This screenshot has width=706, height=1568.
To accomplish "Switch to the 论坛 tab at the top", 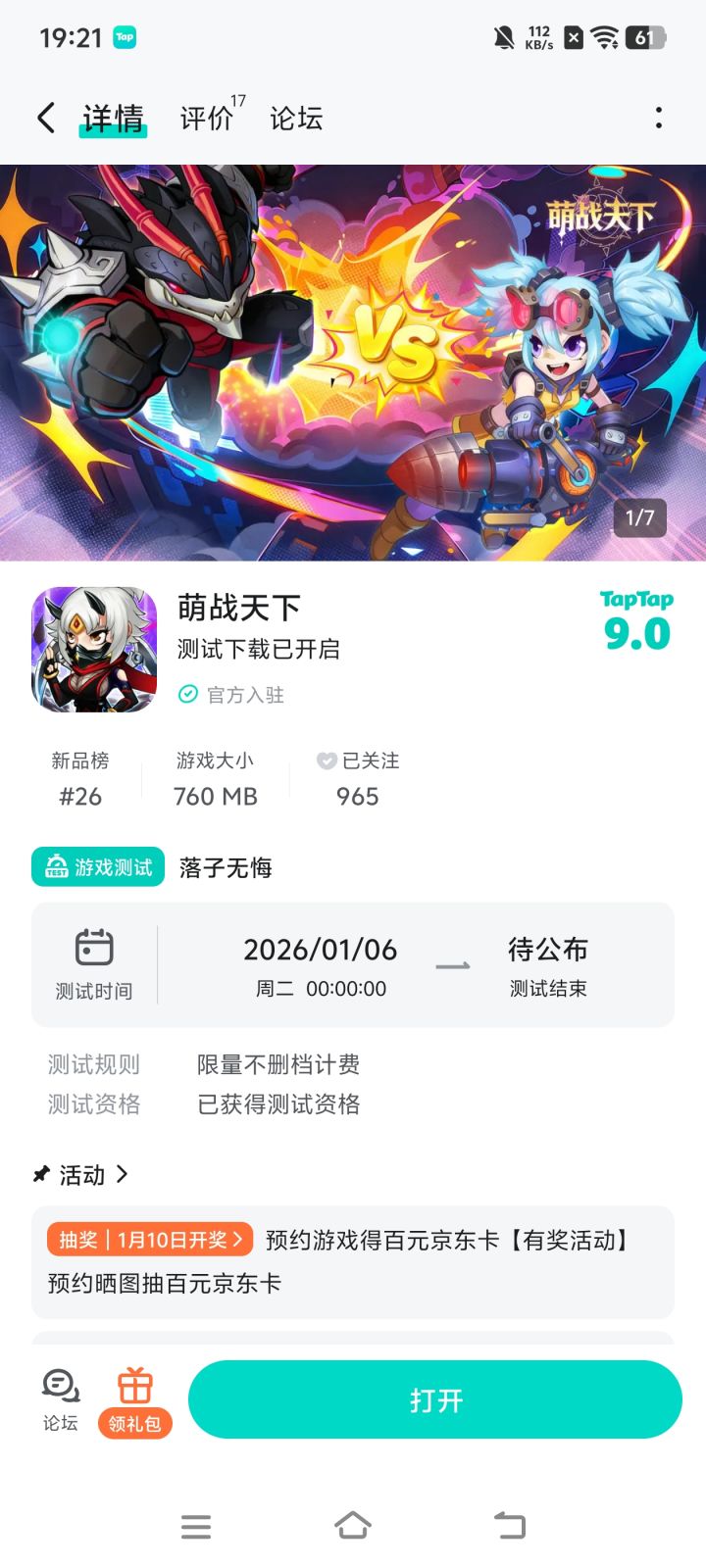I will pyautogui.click(x=296, y=118).
